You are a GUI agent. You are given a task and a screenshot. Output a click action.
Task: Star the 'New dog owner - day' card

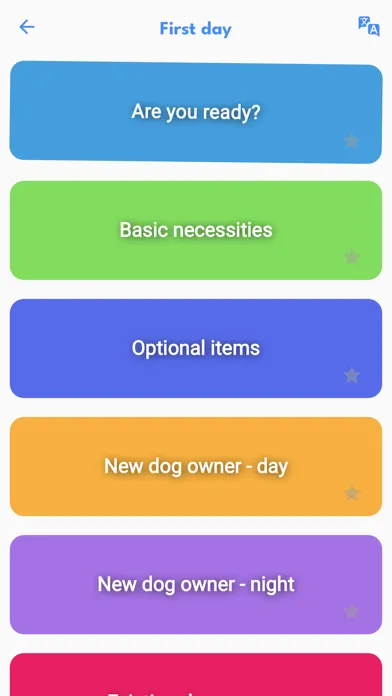pyautogui.click(x=352, y=493)
